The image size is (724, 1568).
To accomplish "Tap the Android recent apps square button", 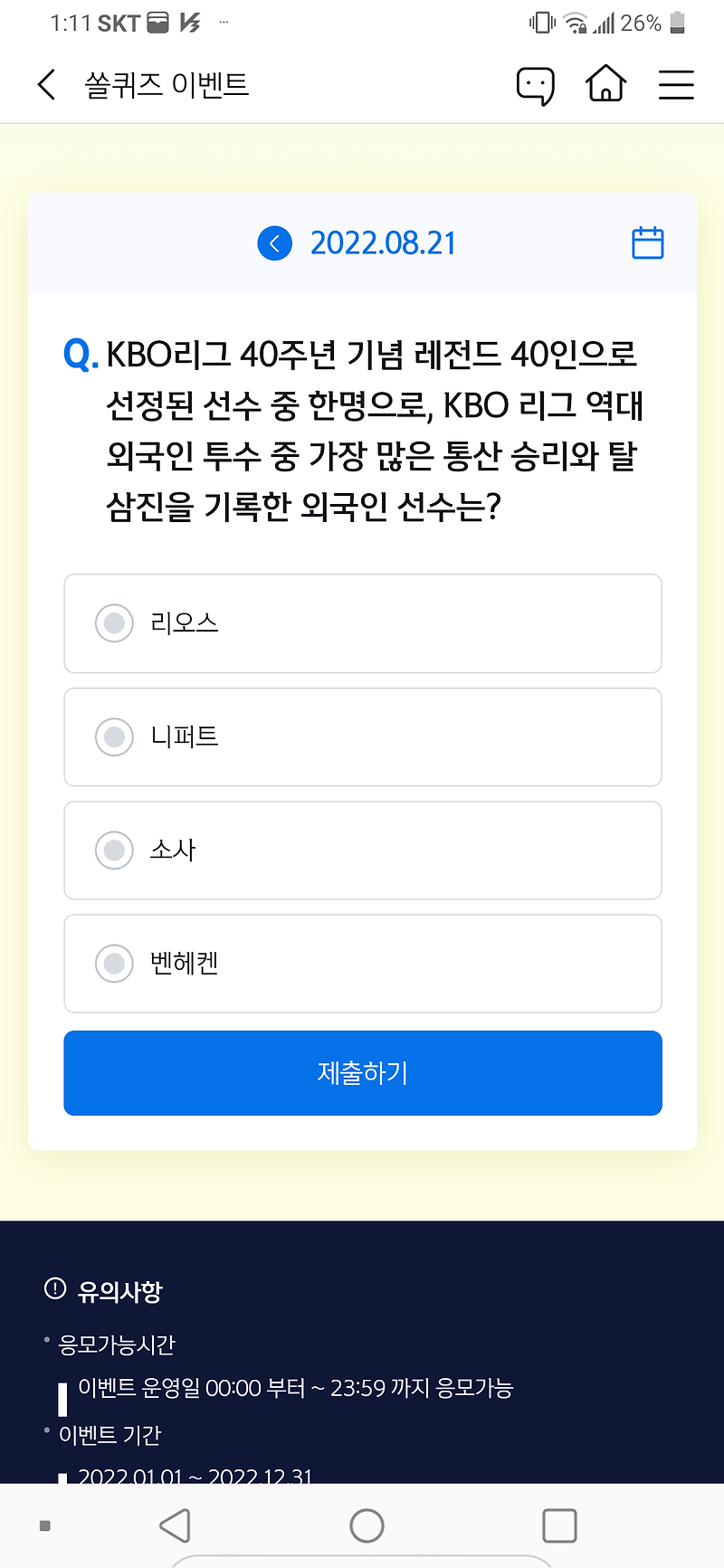I will tap(559, 1525).
